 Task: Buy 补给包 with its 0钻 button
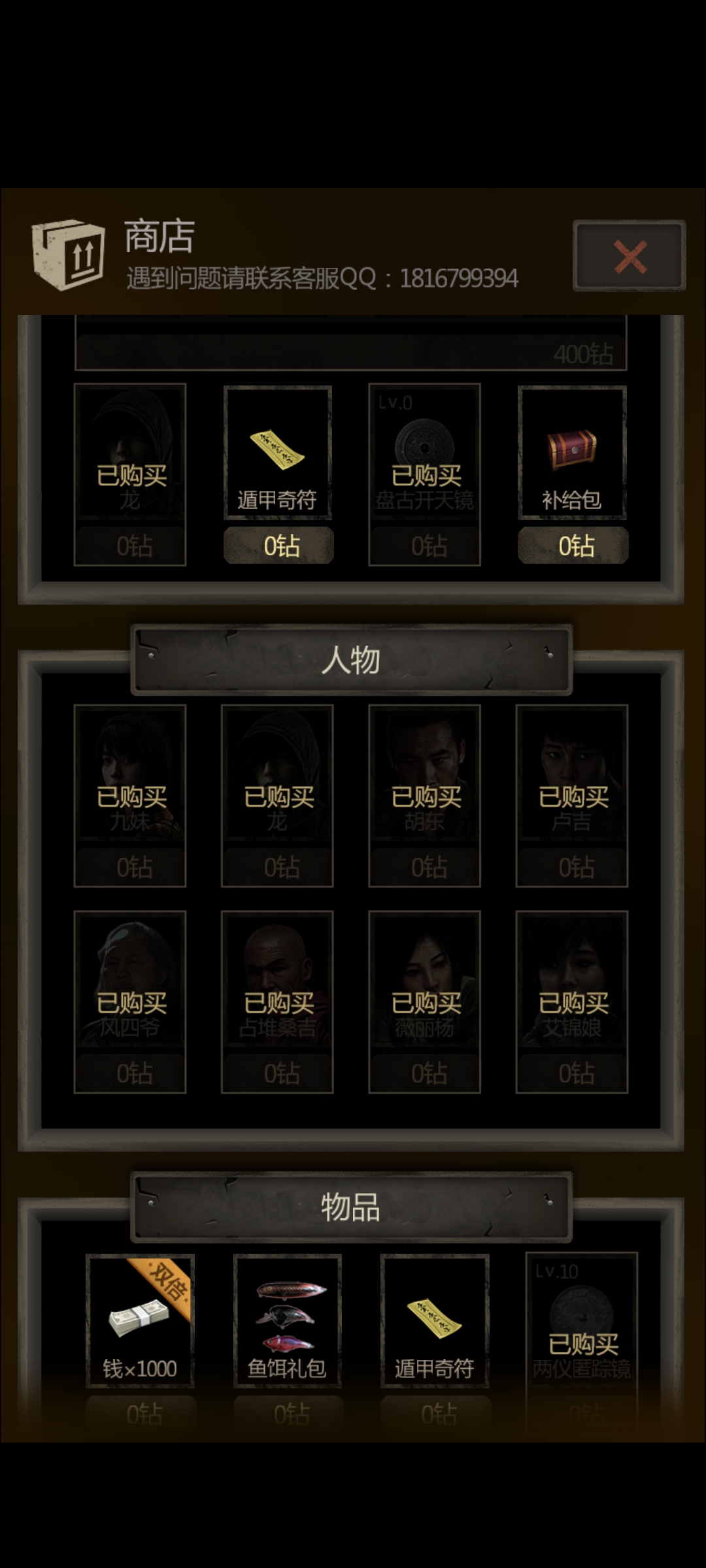pos(573,546)
